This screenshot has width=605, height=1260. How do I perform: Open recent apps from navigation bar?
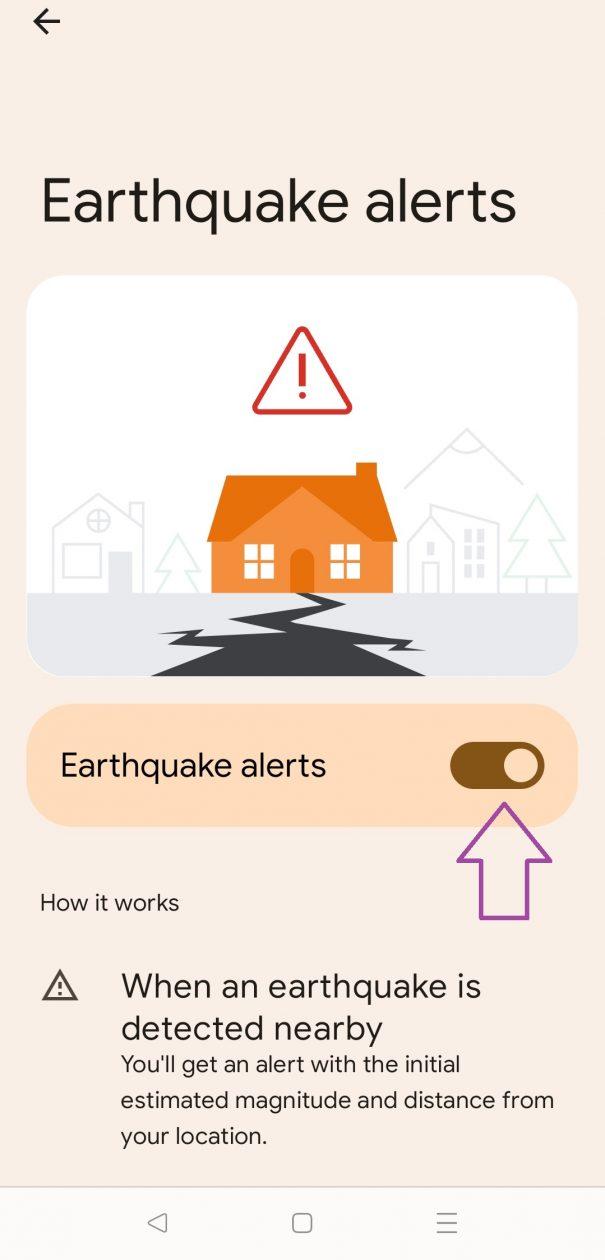click(x=447, y=1222)
